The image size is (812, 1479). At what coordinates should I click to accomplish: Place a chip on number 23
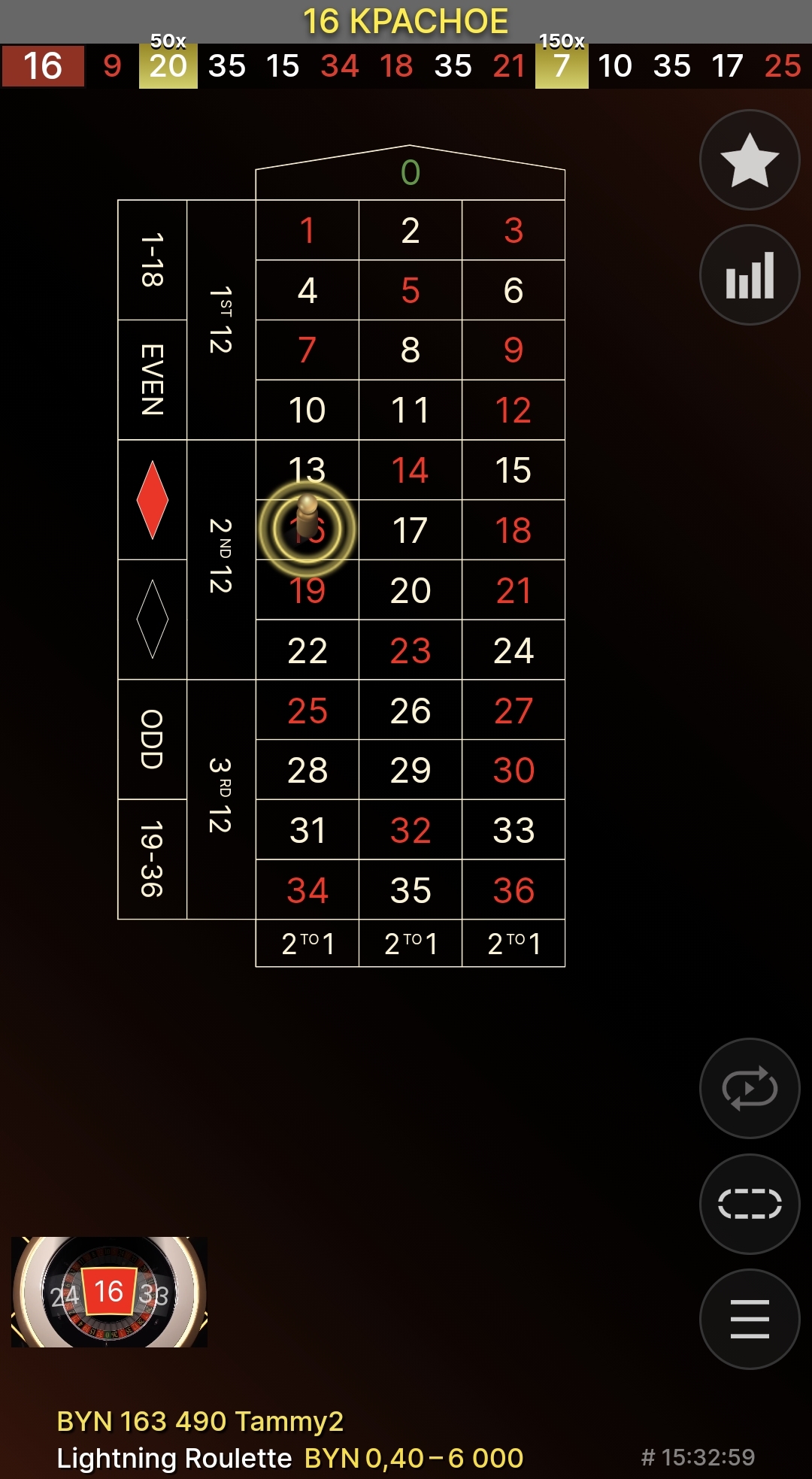[411, 650]
